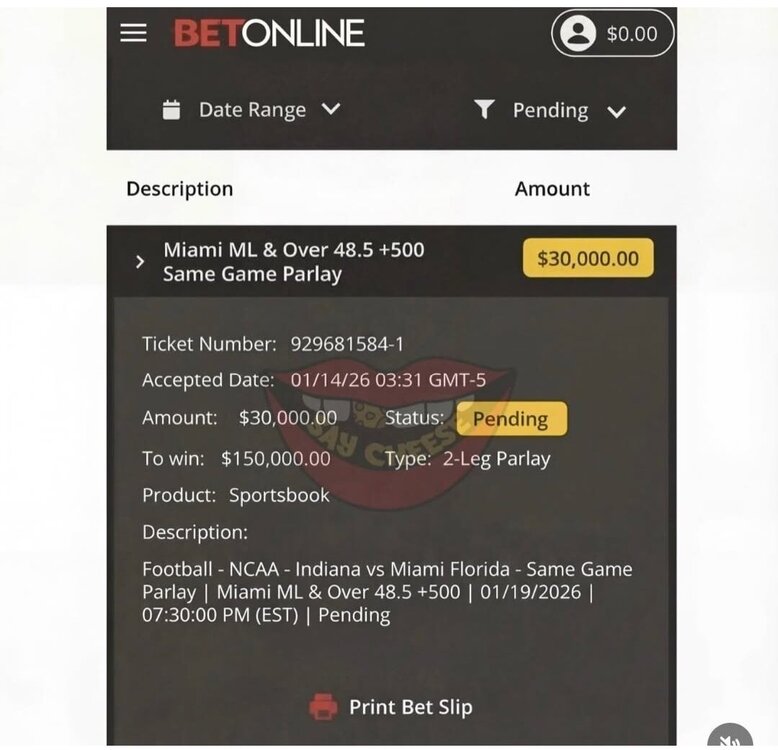Screen dimensions: 778x750
Task: Open the account balance $0.00 button
Action: (x=612, y=33)
